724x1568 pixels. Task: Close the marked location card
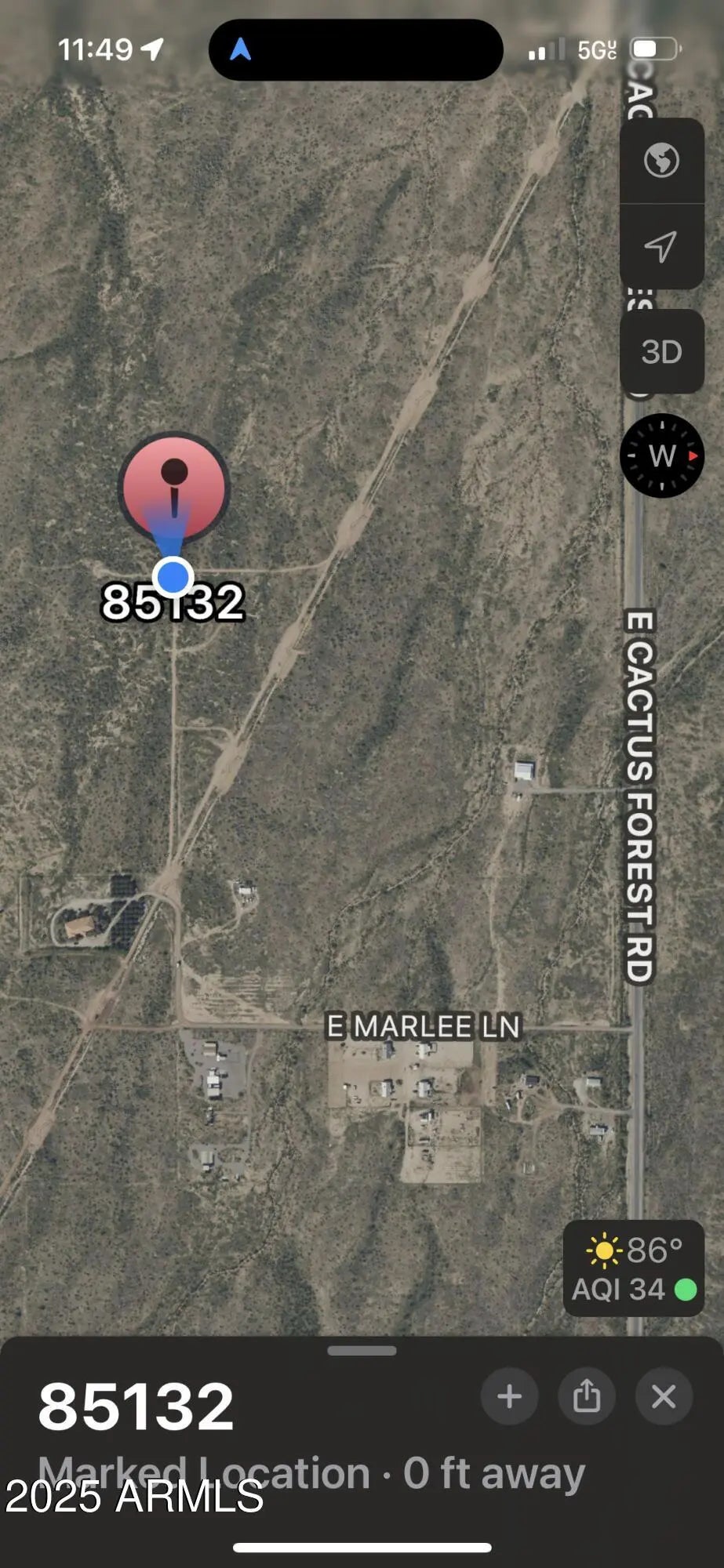click(x=664, y=1396)
